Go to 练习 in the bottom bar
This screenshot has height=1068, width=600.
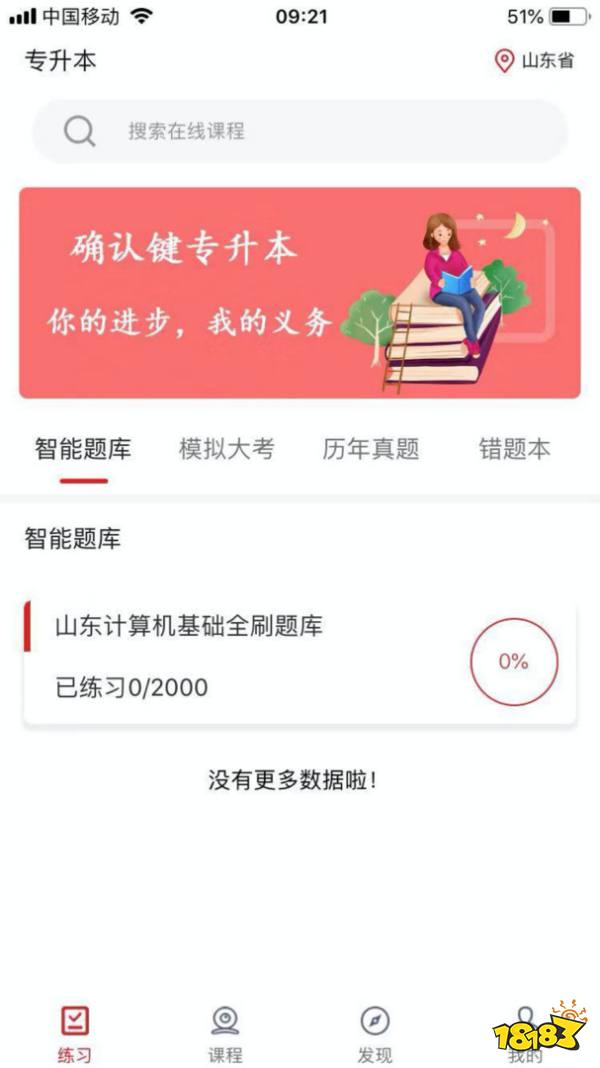point(75,1033)
